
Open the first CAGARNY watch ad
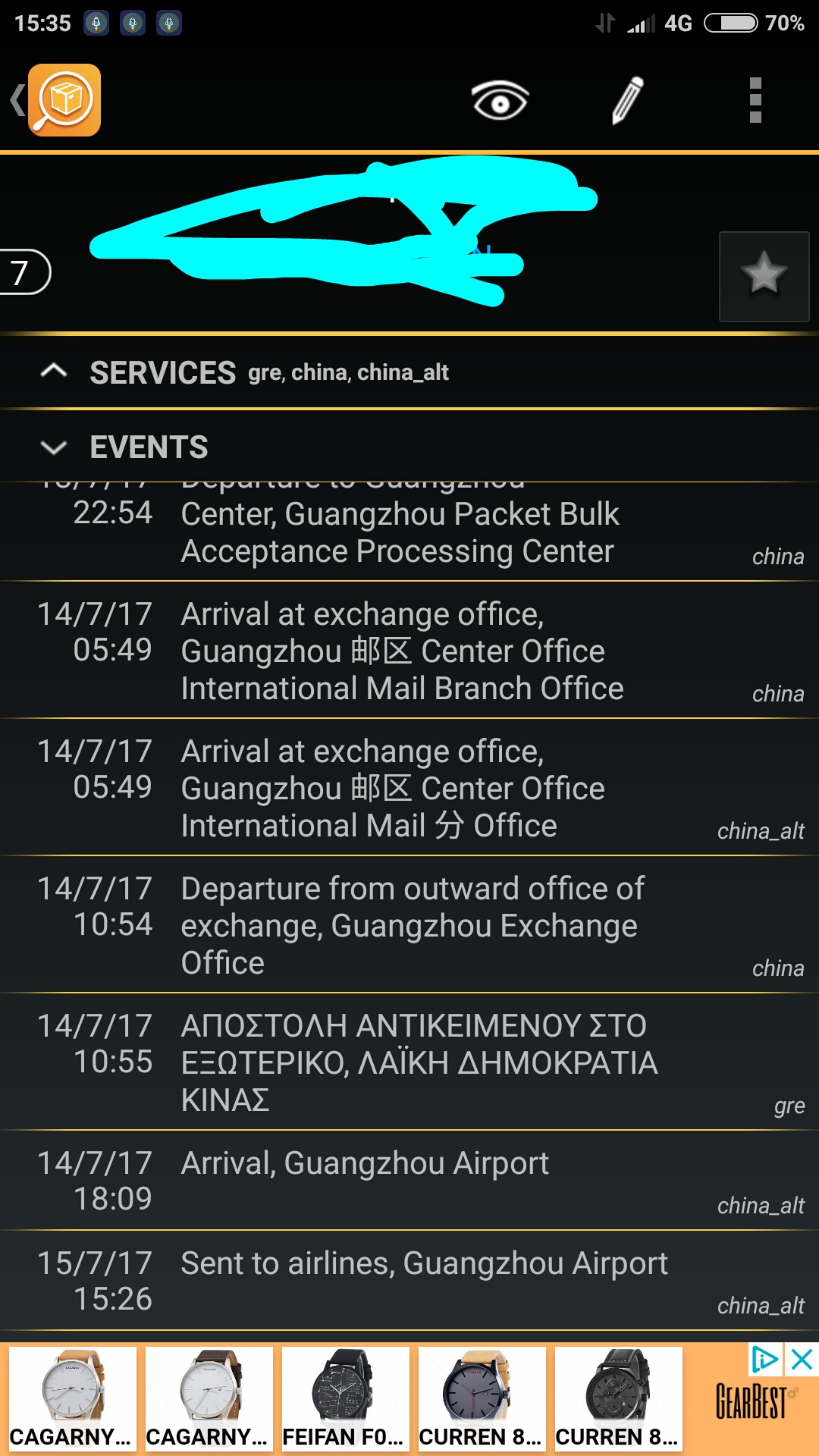tap(73, 1398)
